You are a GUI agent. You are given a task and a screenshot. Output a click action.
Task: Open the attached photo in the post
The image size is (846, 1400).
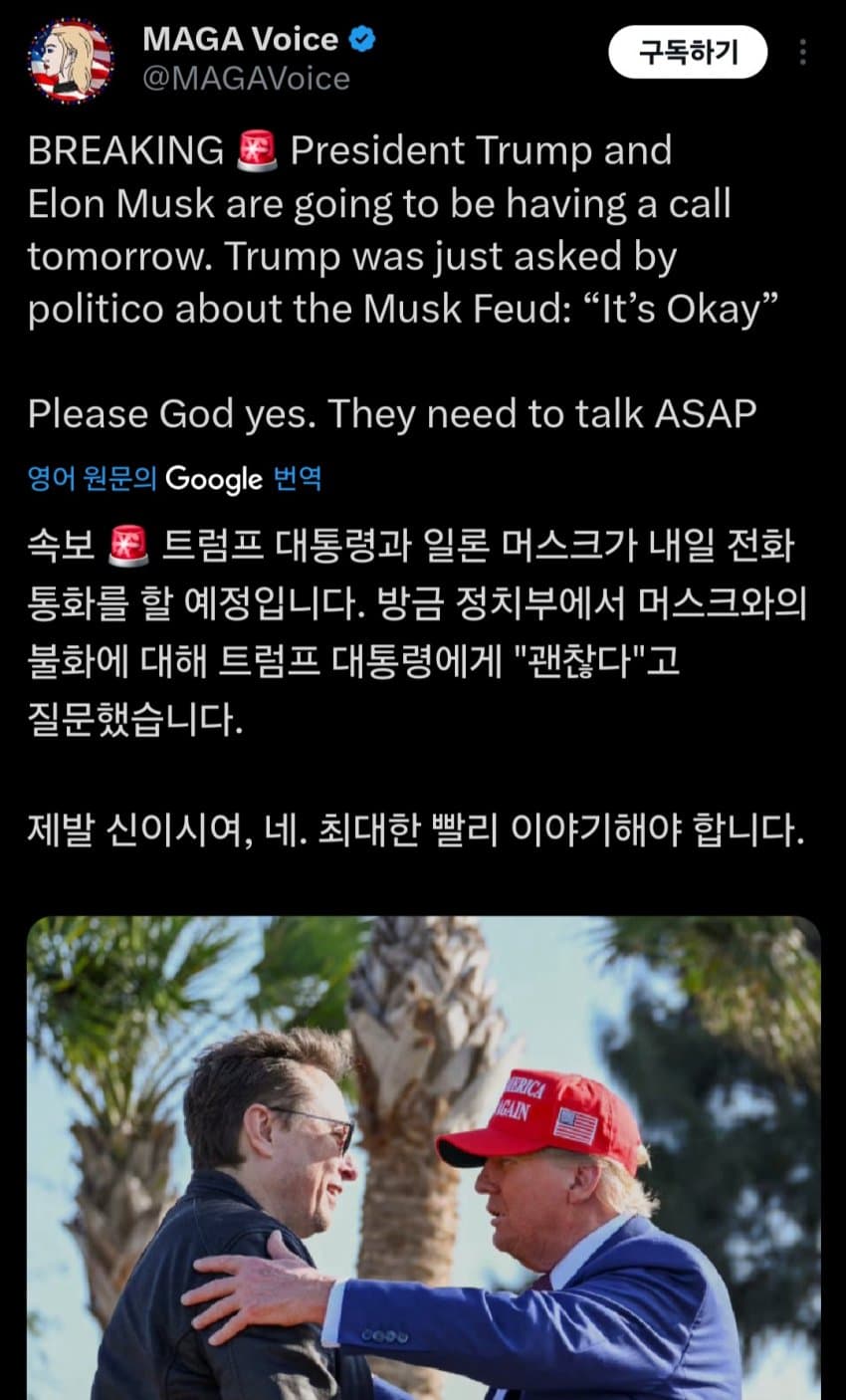[x=423, y=1157]
